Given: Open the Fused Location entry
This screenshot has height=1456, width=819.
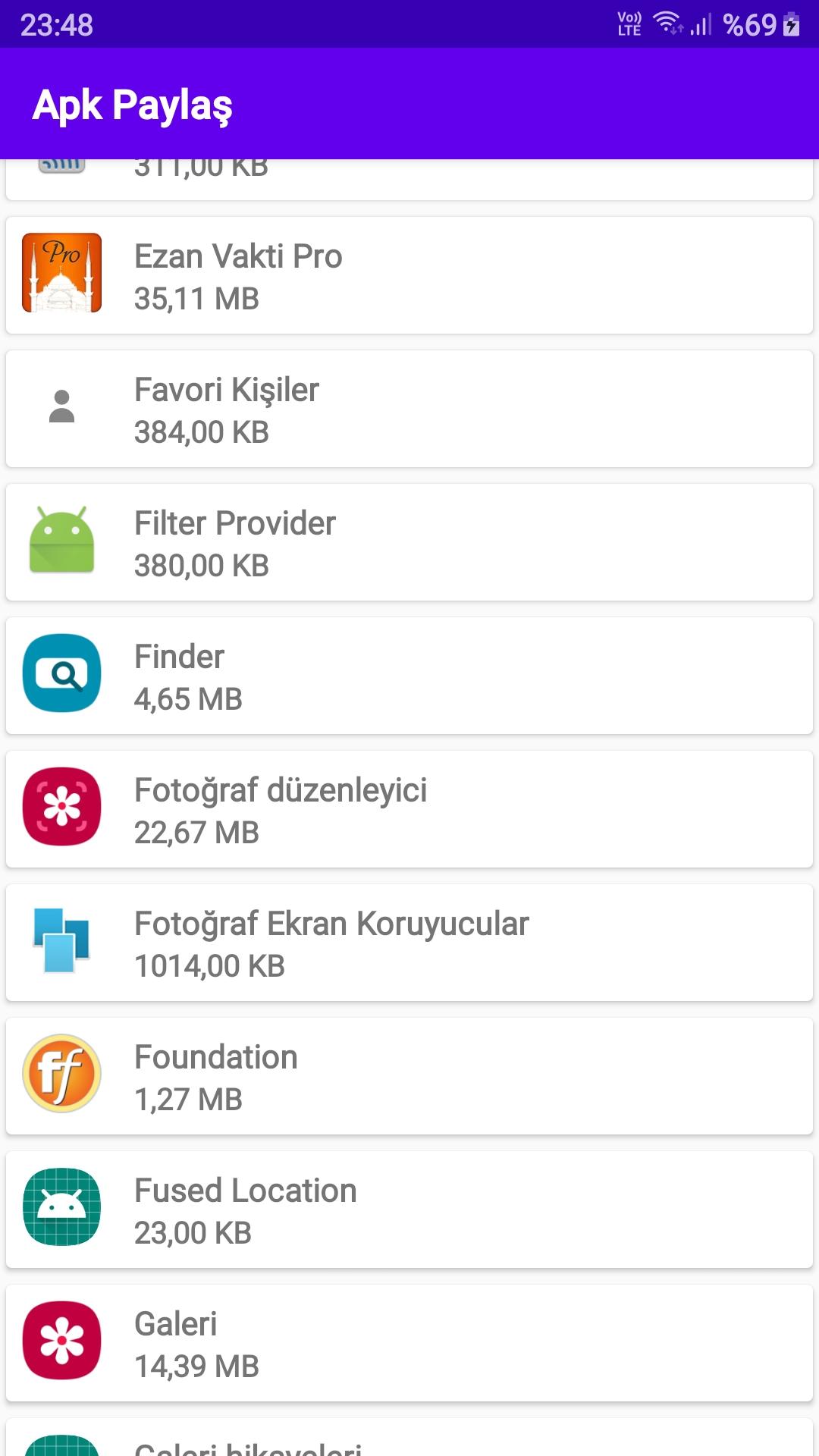Looking at the screenshot, I should click(x=409, y=1210).
